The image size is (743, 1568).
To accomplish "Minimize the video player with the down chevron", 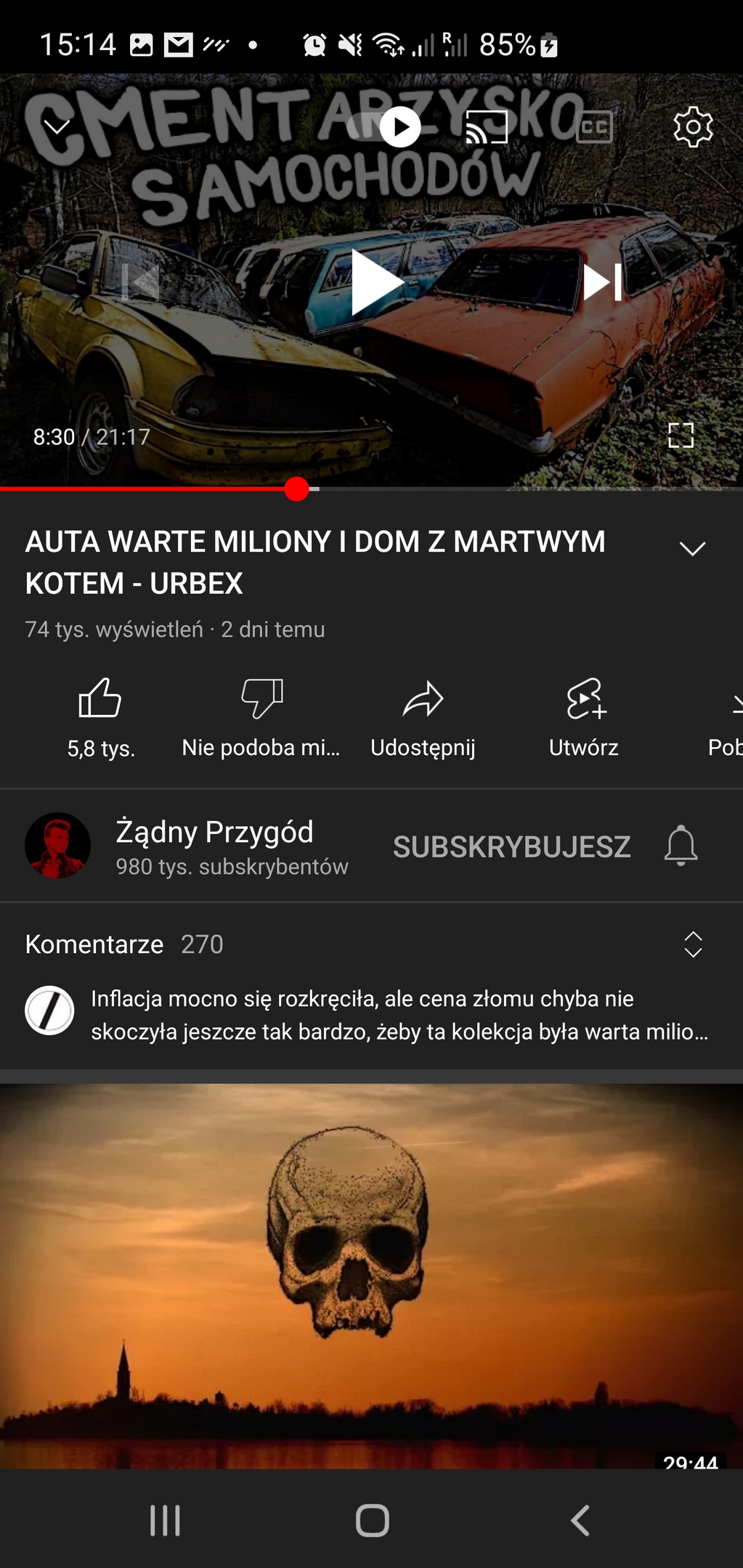I will (x=57, y=127).
